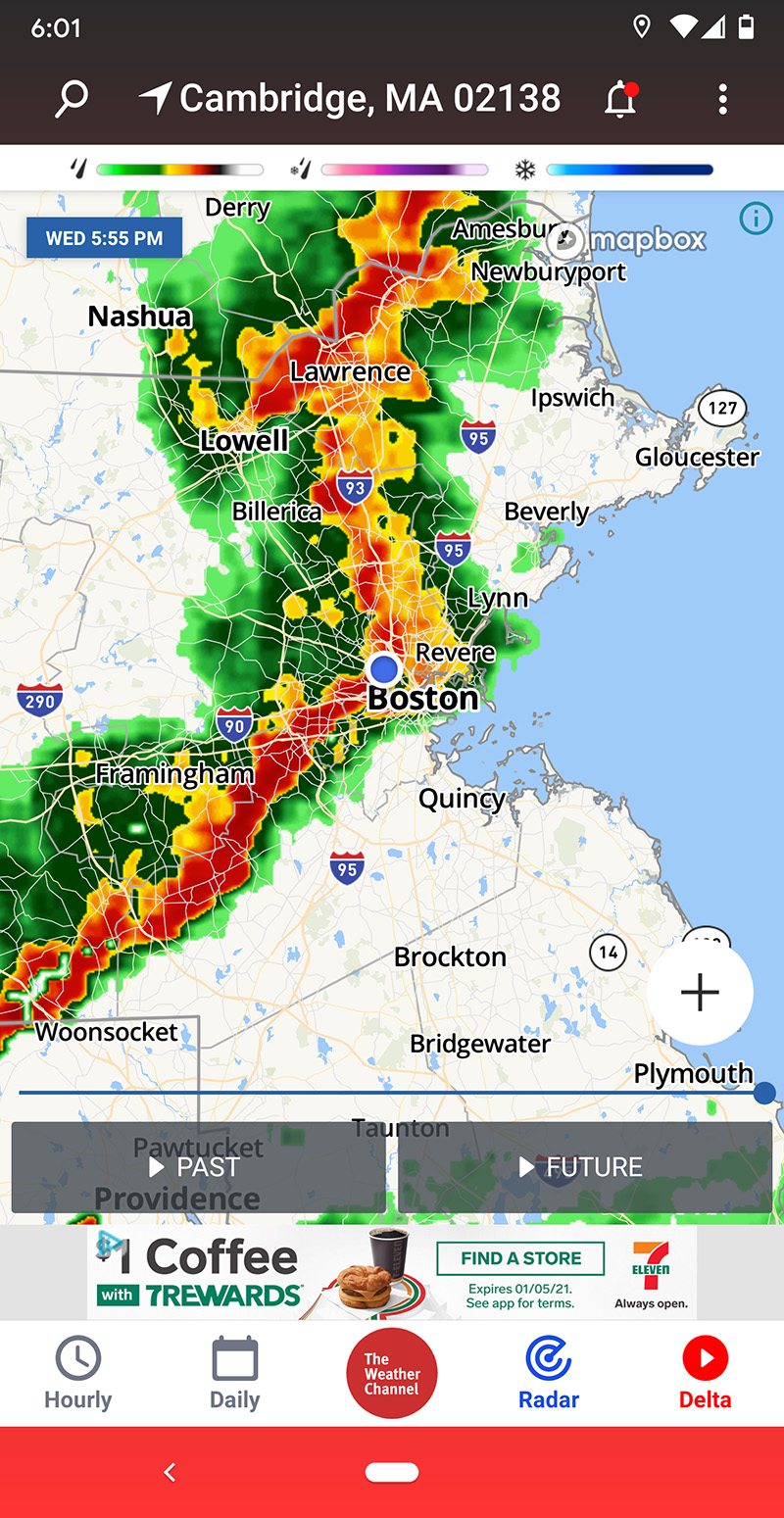Open the map info icon
Image resolution: width=784 pixels, height=1518 pixels.
(x=756, y=219)
